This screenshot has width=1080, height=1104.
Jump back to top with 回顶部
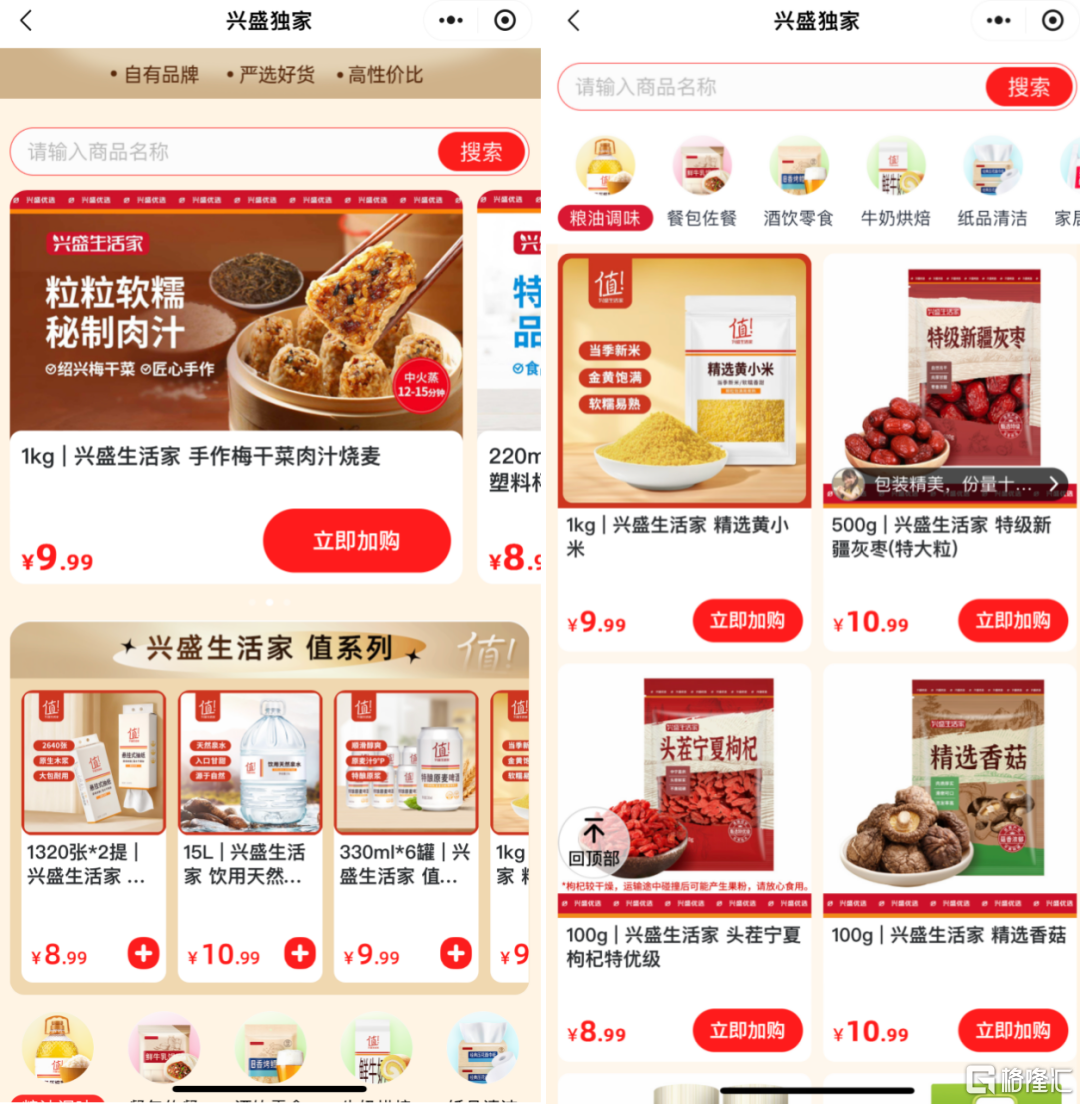tap(594, 841)
